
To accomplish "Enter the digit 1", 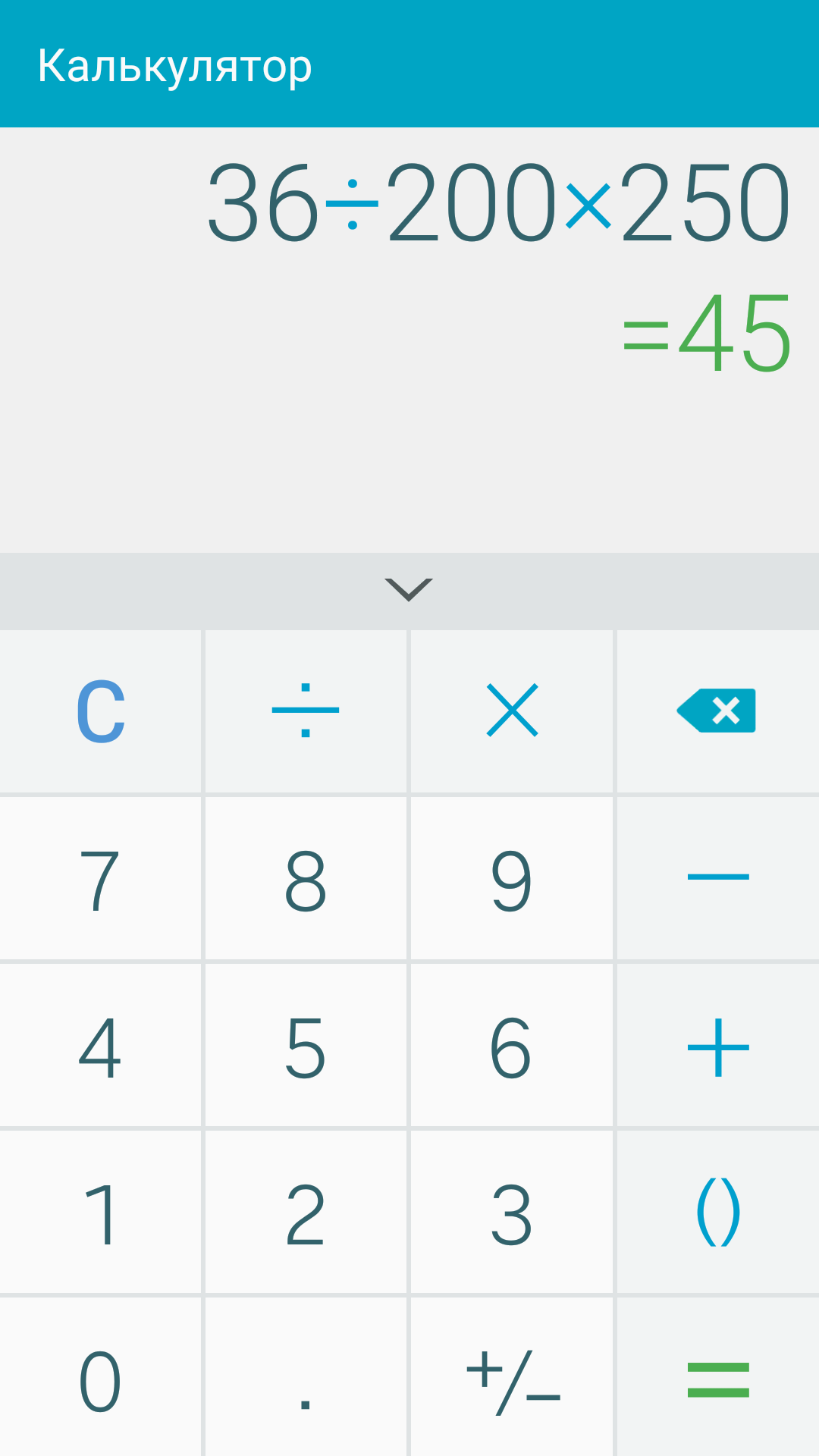I will pyautogui.click(x=101, y=1213).
